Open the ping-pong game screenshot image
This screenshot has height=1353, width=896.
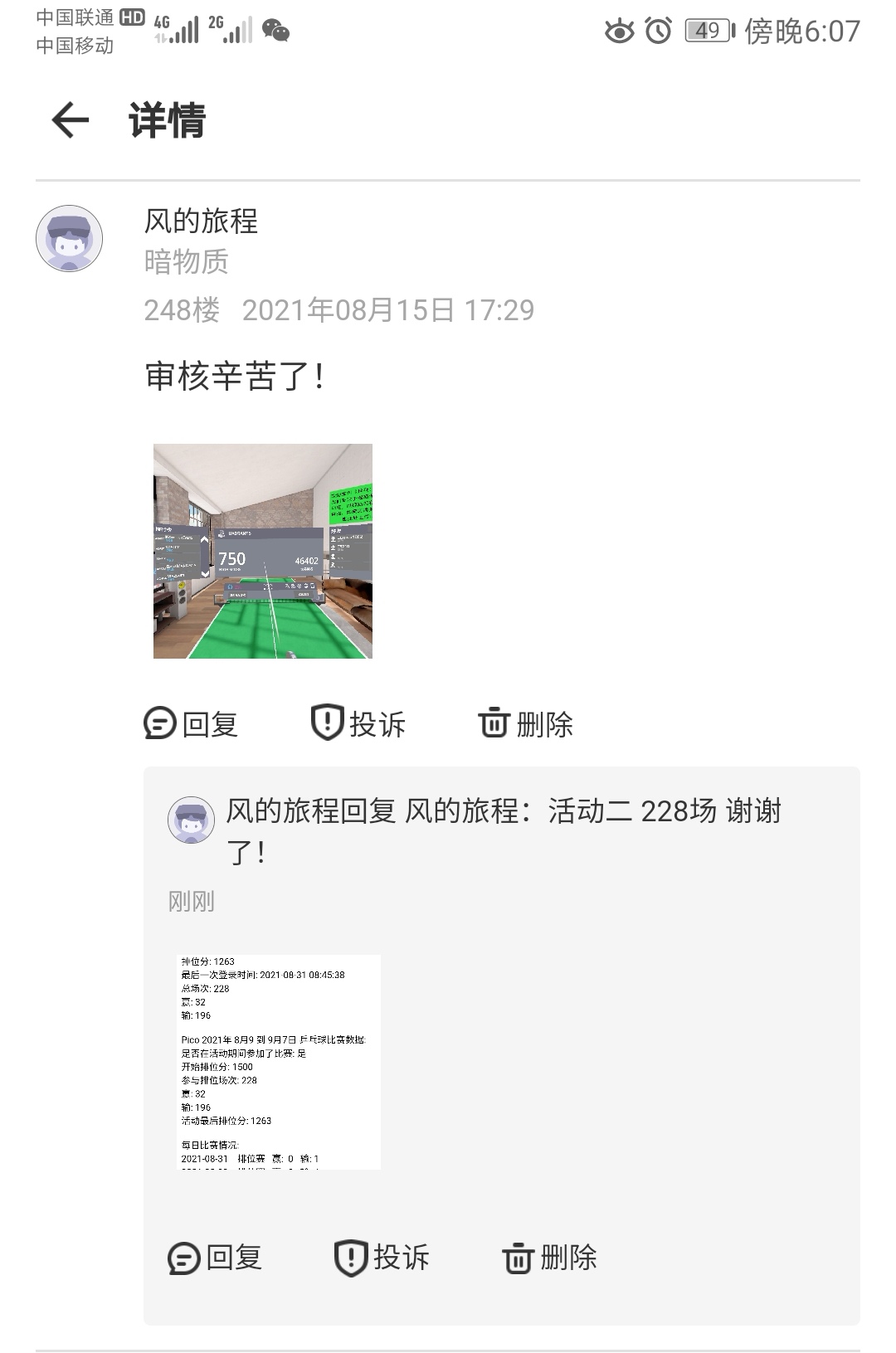click(263, 552)
